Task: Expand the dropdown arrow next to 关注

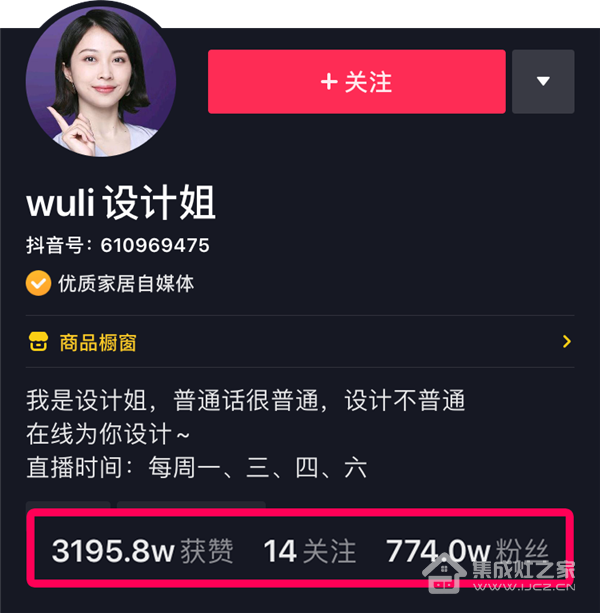Action: pos(543,82)
